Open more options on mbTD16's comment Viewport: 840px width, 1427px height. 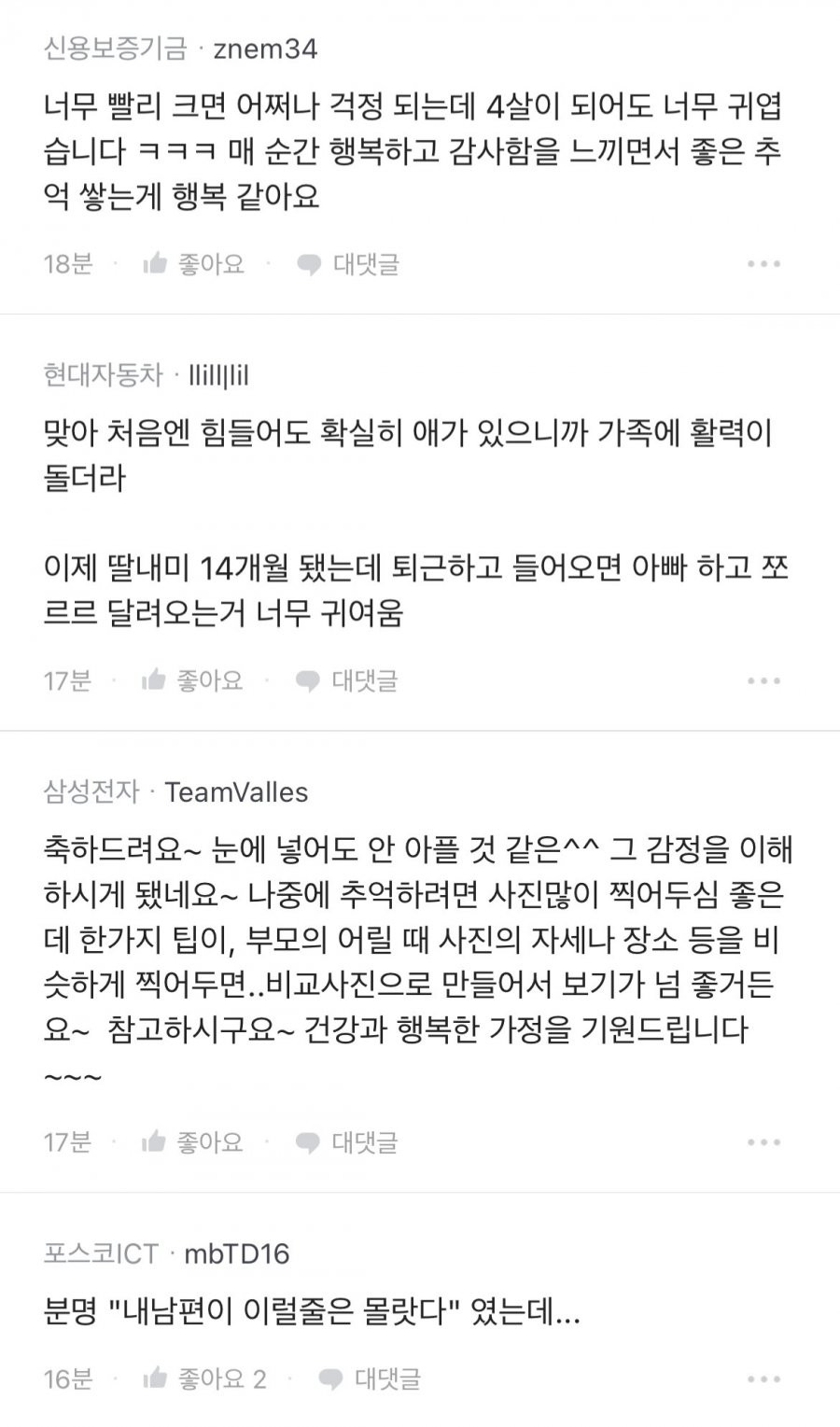763,1378
